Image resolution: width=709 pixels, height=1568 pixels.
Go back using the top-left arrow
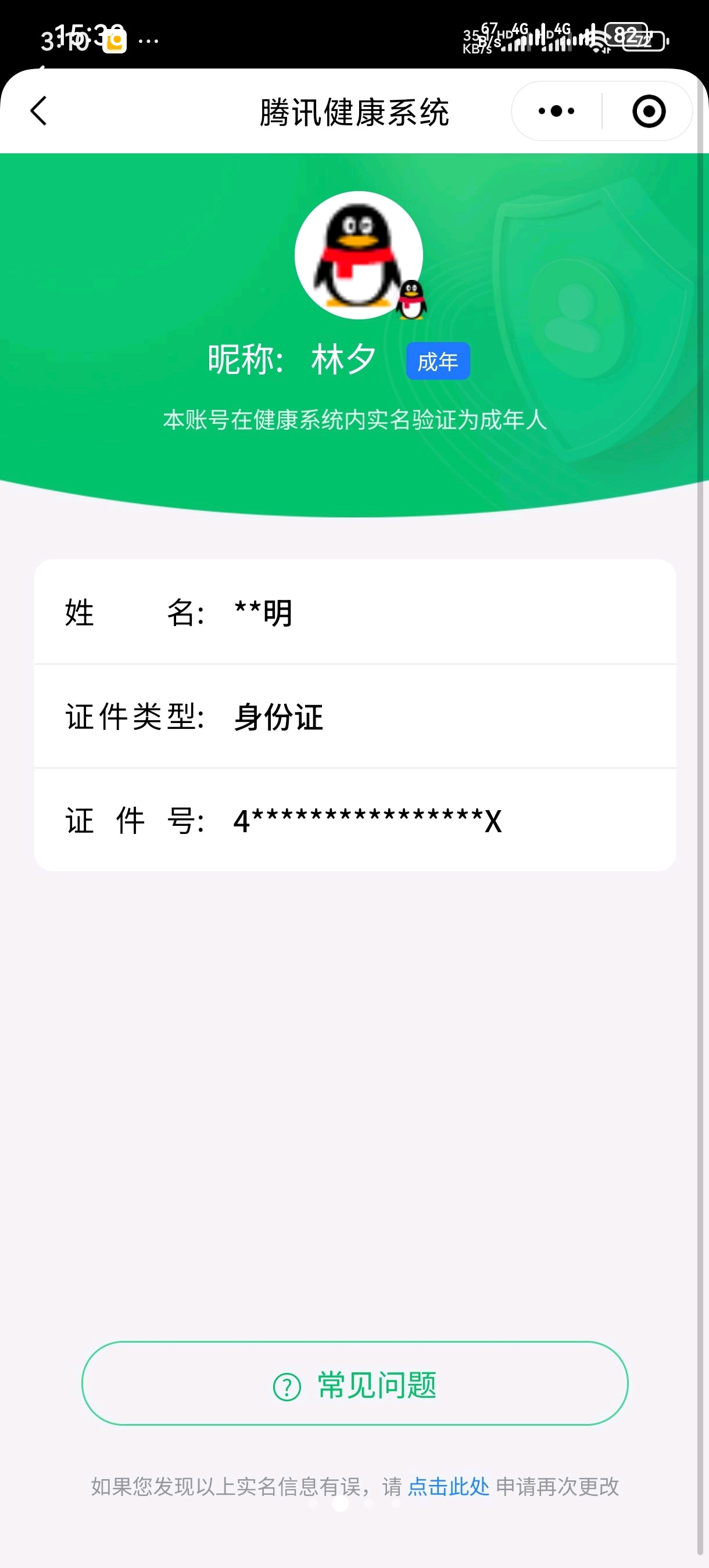click(39, 111)
